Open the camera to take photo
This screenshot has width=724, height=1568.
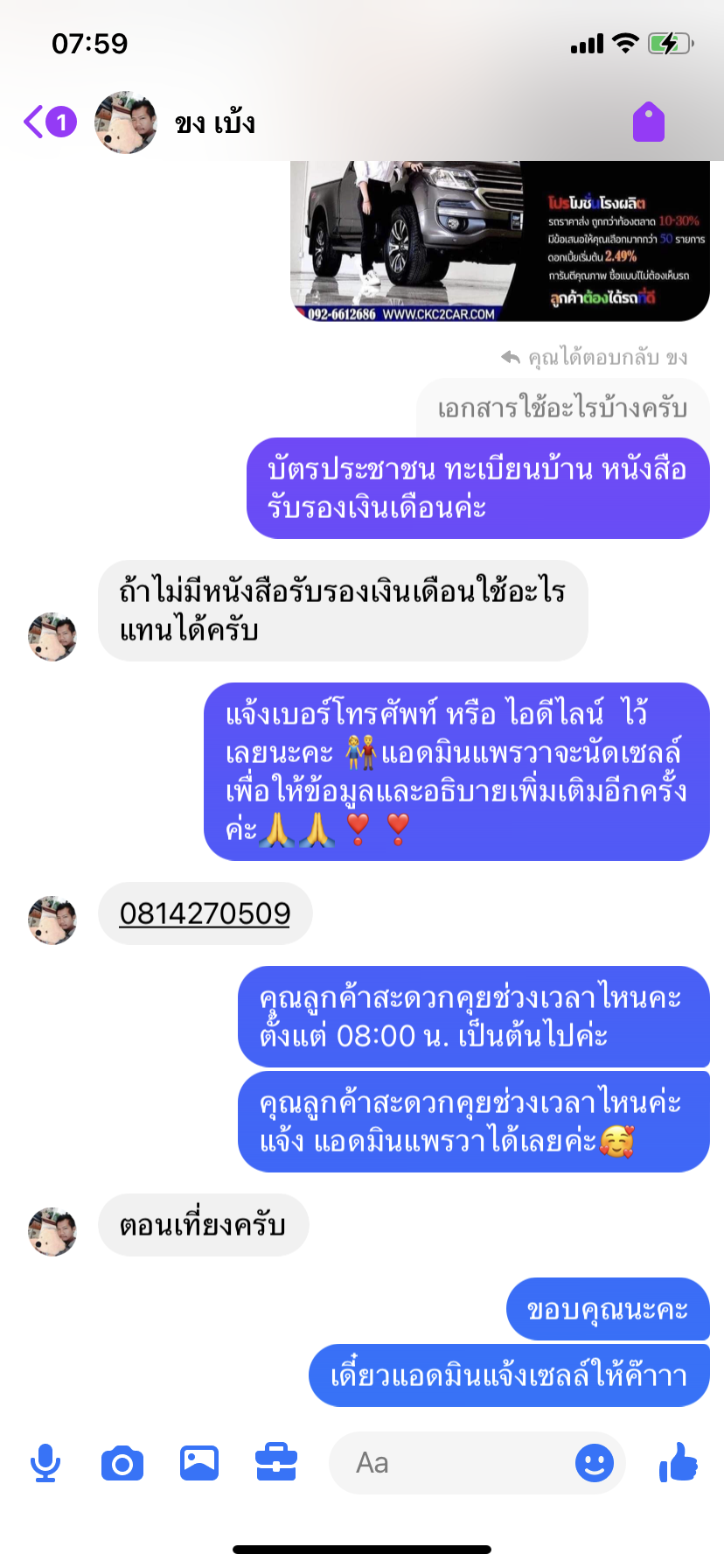(x=122, y=1463)
